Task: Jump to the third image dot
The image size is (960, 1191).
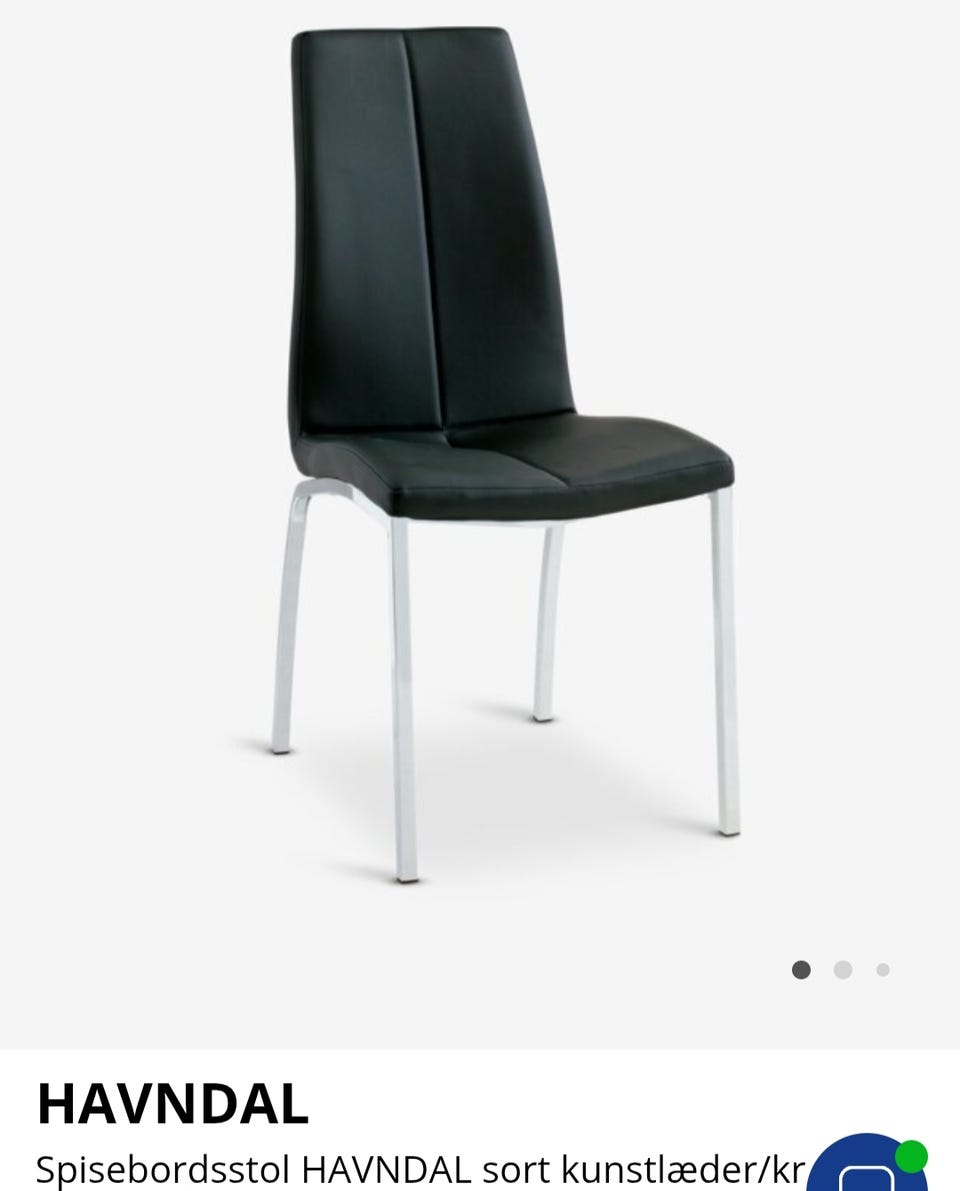Action: click(x=883, y=969)
